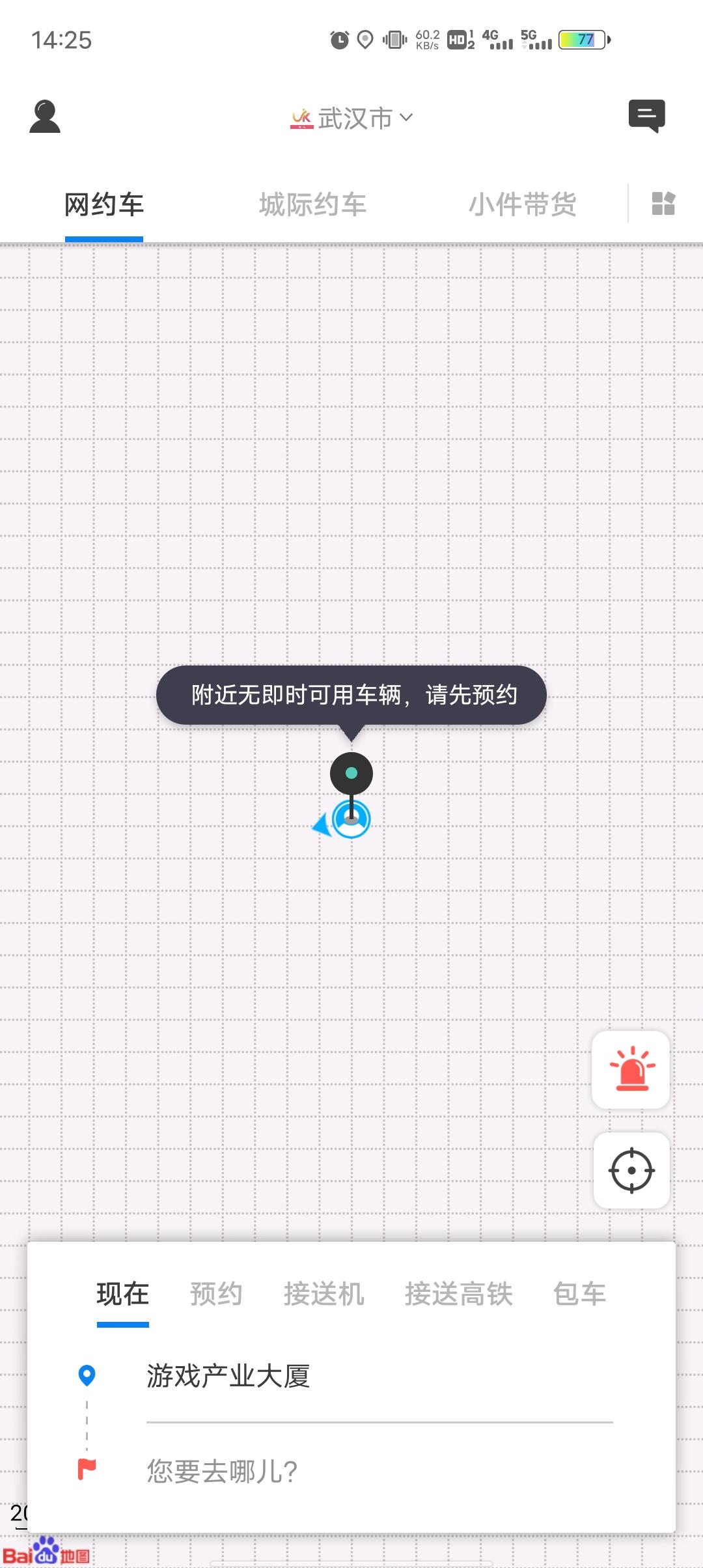Switch to the 城际约车 tab
This screenshot has width=703, height=1568.
click(312, 204)
